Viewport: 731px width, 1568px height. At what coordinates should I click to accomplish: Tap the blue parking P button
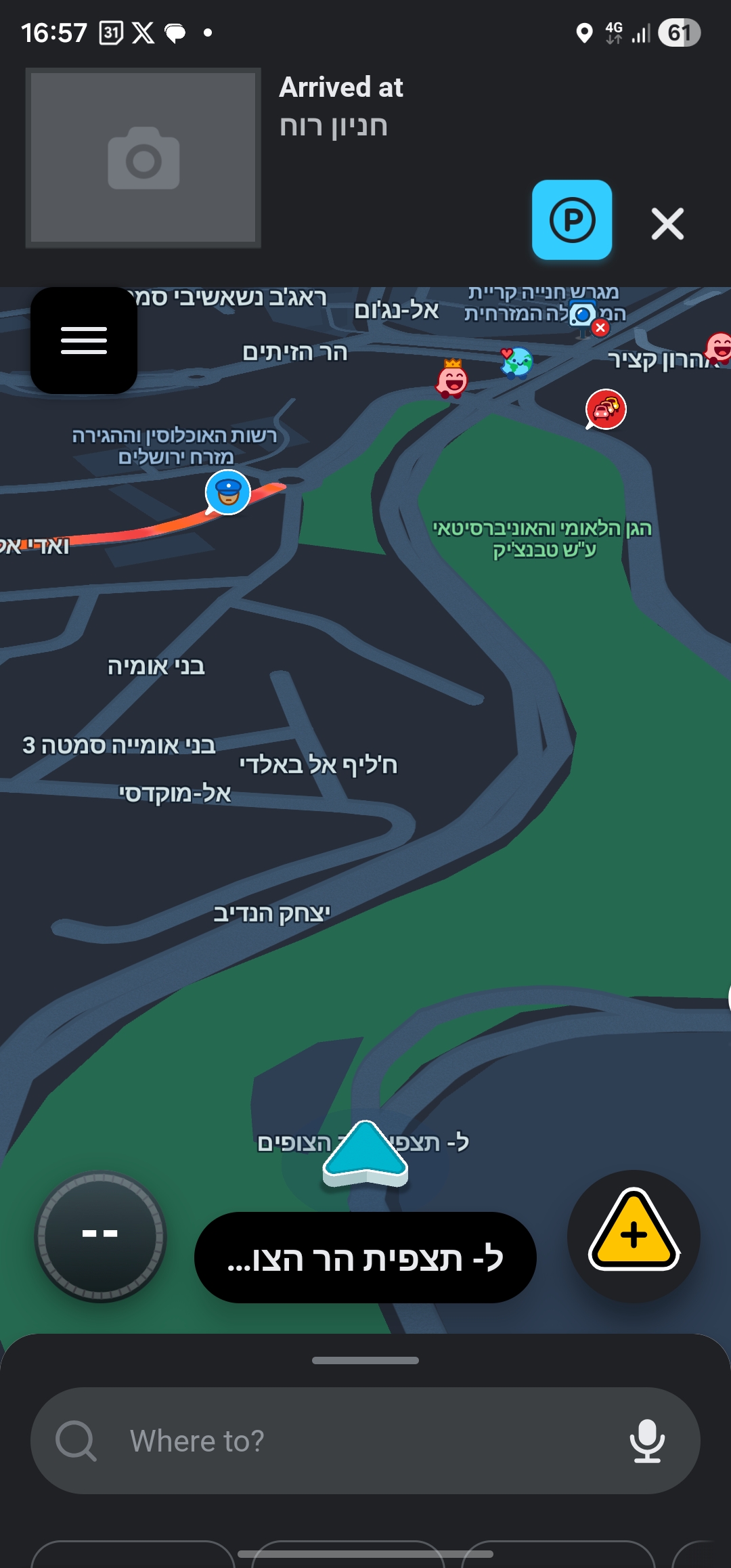[x=572, y=220]
